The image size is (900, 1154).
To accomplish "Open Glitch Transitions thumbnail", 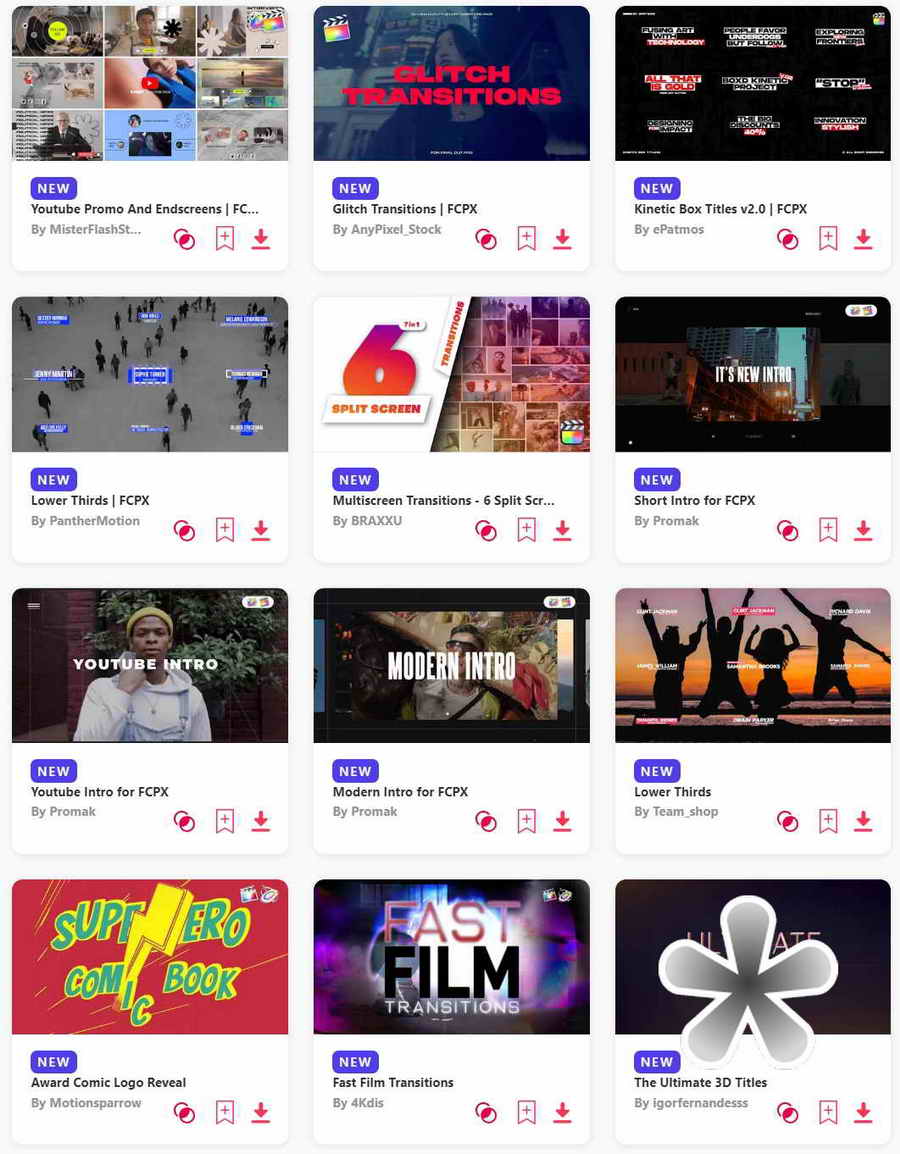I will [x=451, y=84].
